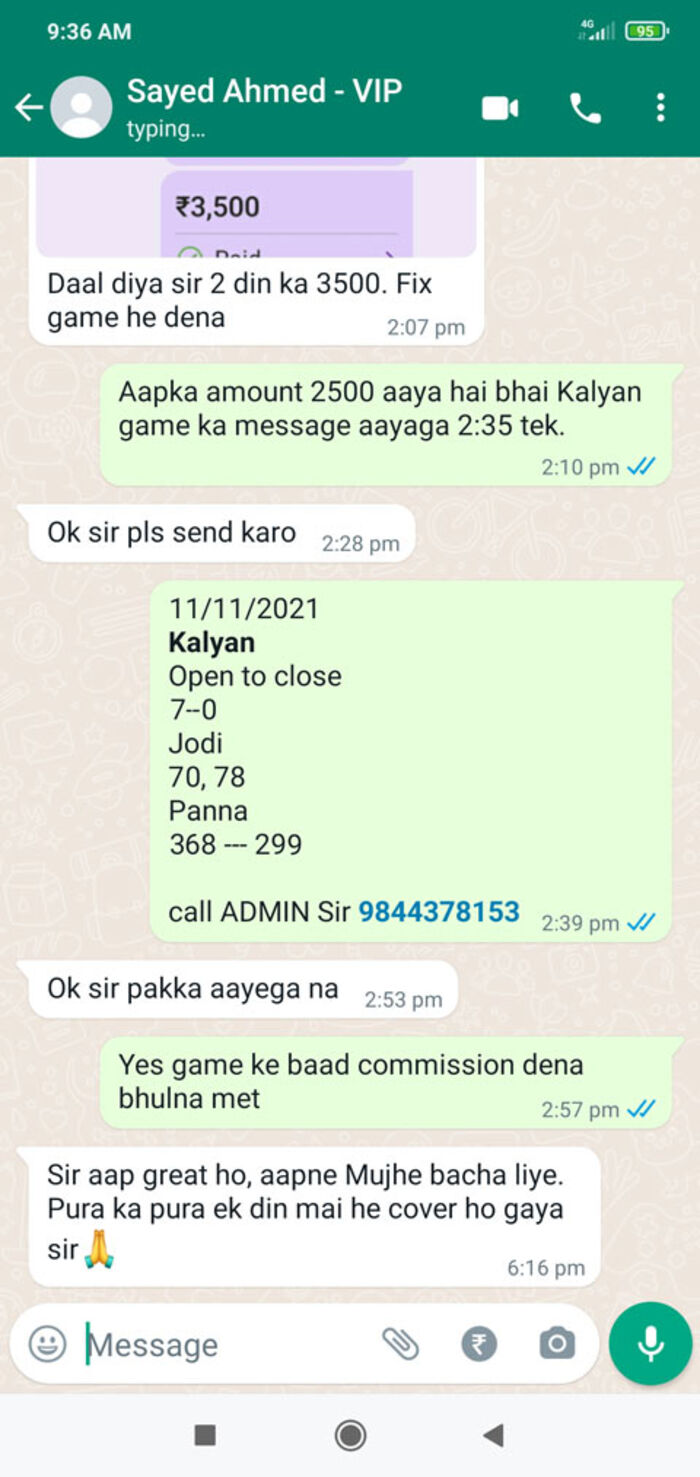
Task: Open the emoji picker
Action: (47, 1344)
